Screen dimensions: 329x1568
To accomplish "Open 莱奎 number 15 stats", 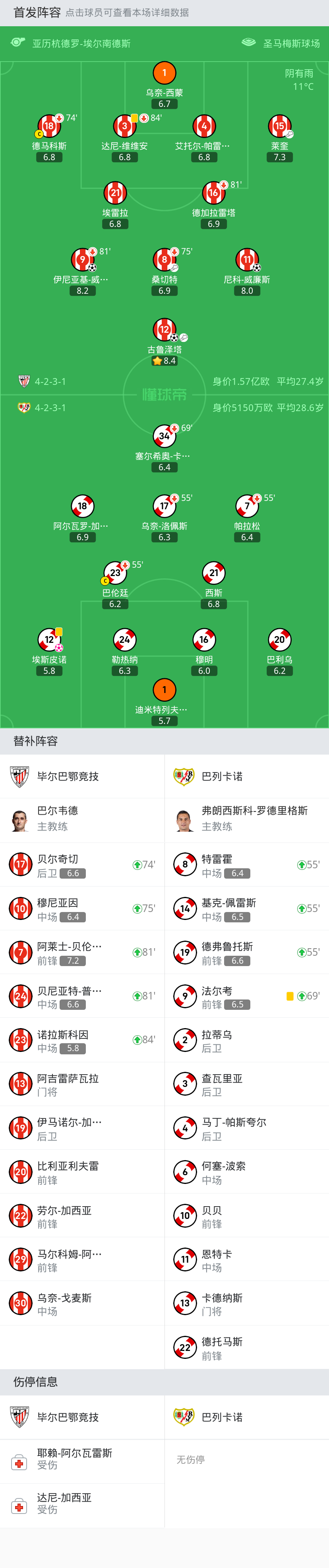I will pyautogui.click(x=279, y=126).
